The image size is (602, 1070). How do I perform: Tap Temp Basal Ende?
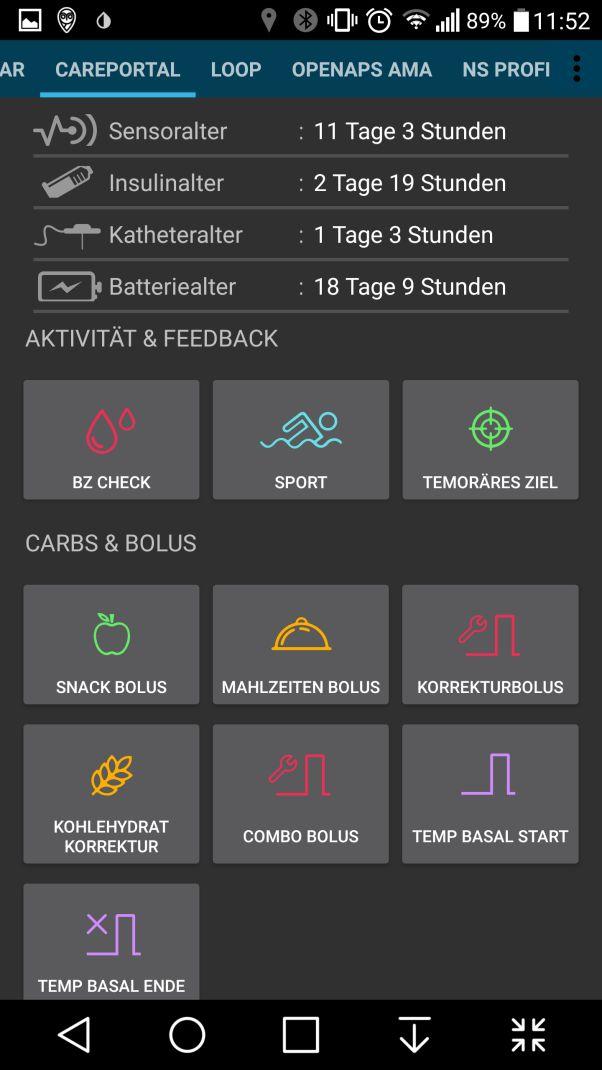pos(111,942)
